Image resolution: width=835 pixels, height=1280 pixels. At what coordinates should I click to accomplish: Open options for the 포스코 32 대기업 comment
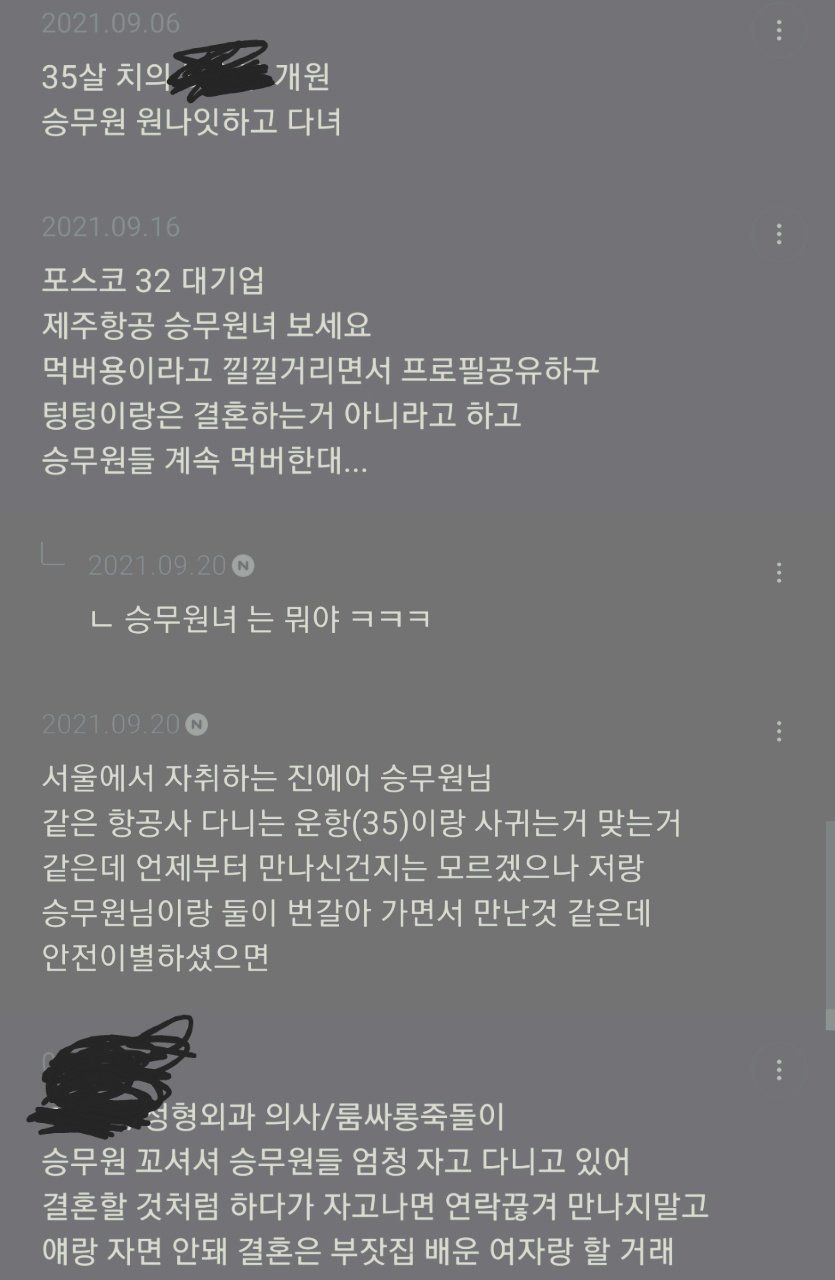tap(779, 235)
